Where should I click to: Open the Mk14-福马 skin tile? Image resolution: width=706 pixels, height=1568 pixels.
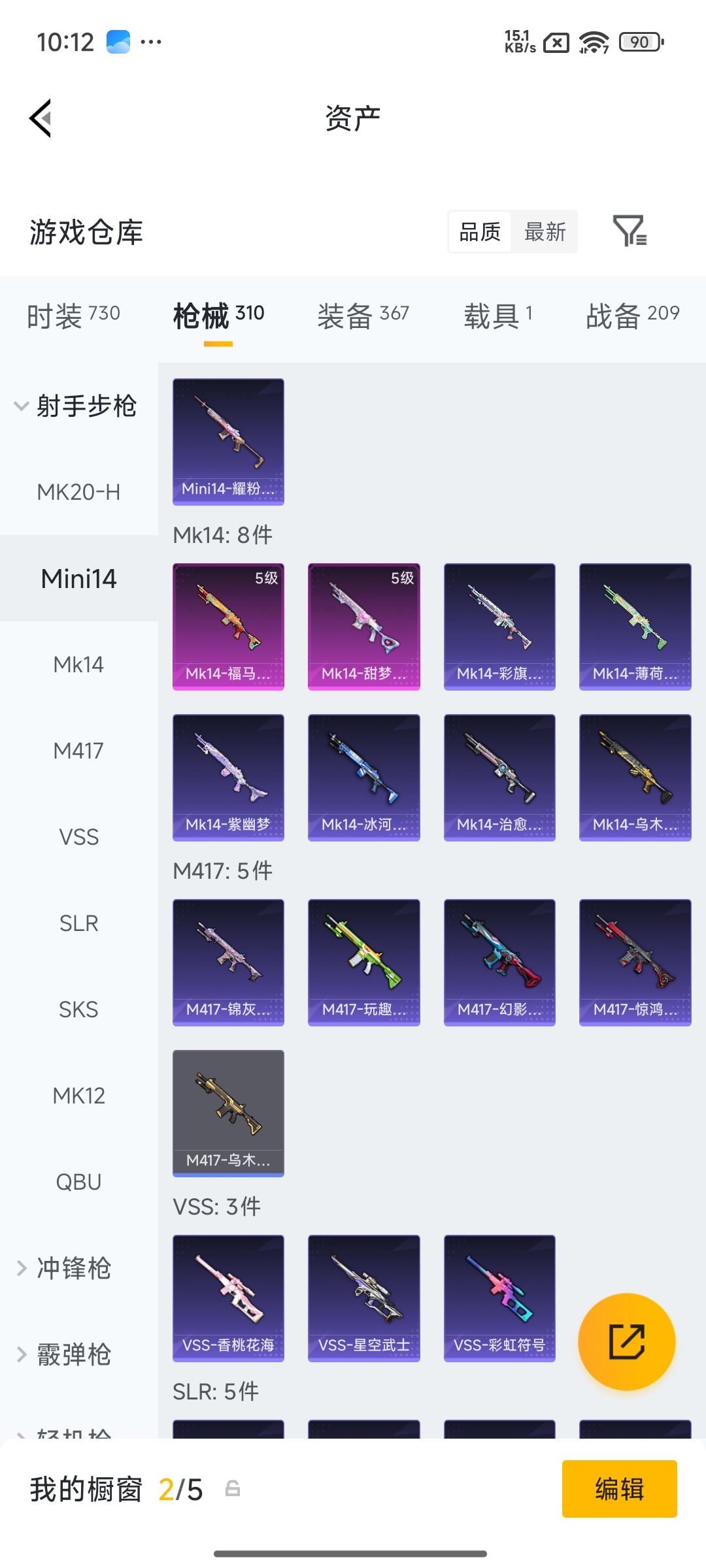(228, 627)
